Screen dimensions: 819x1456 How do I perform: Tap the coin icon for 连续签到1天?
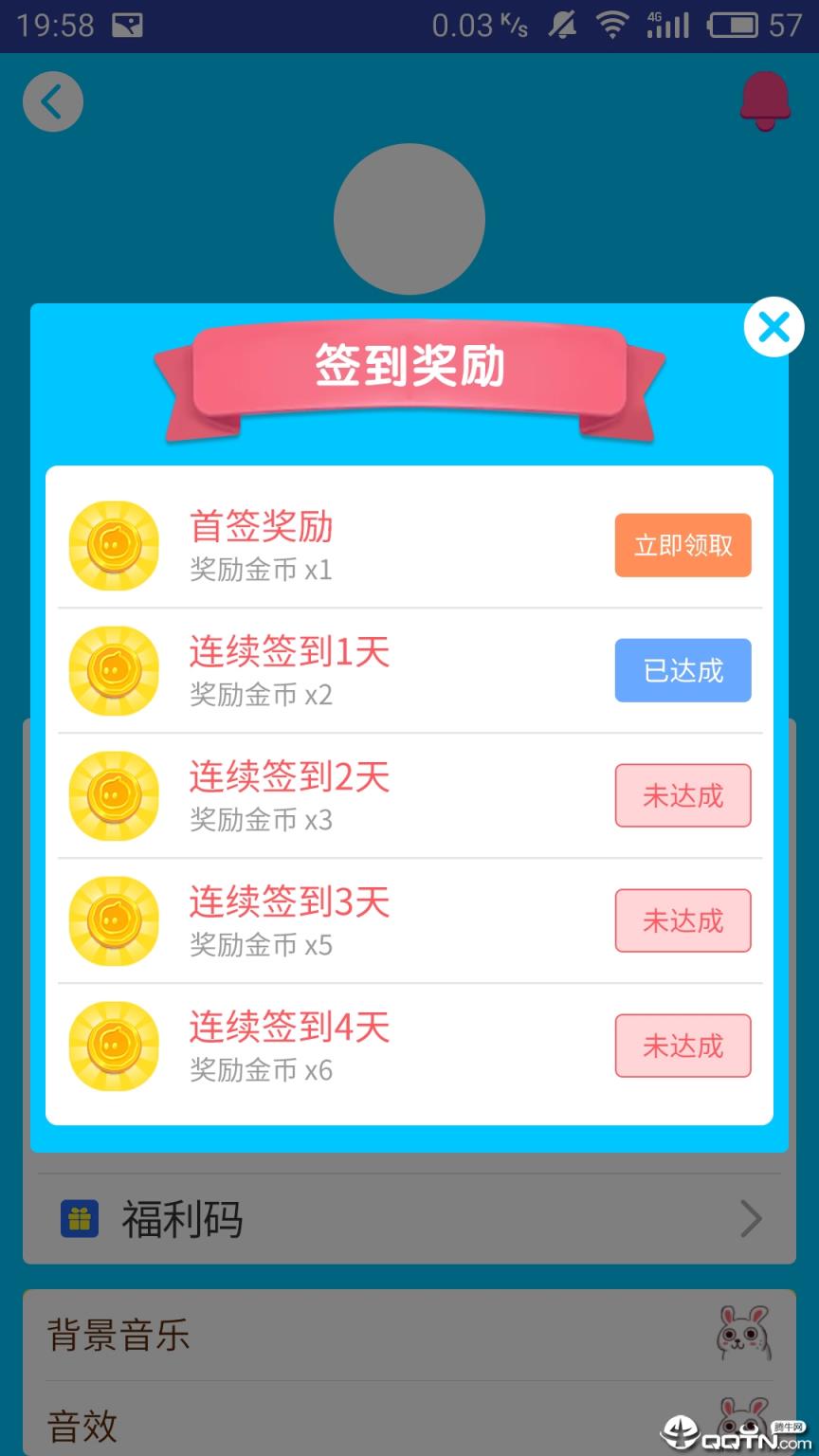(x=113, y=671)
